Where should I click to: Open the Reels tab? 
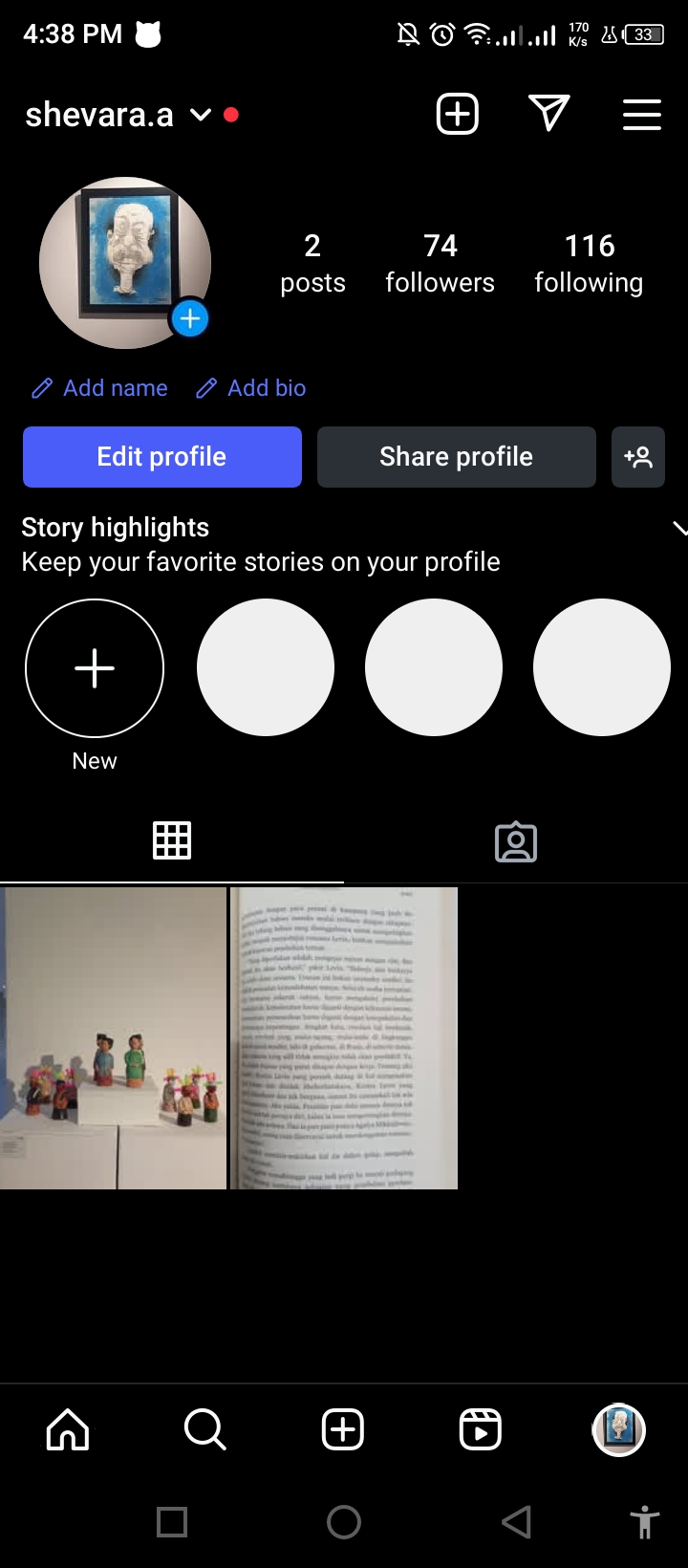tap(481, 1430)
